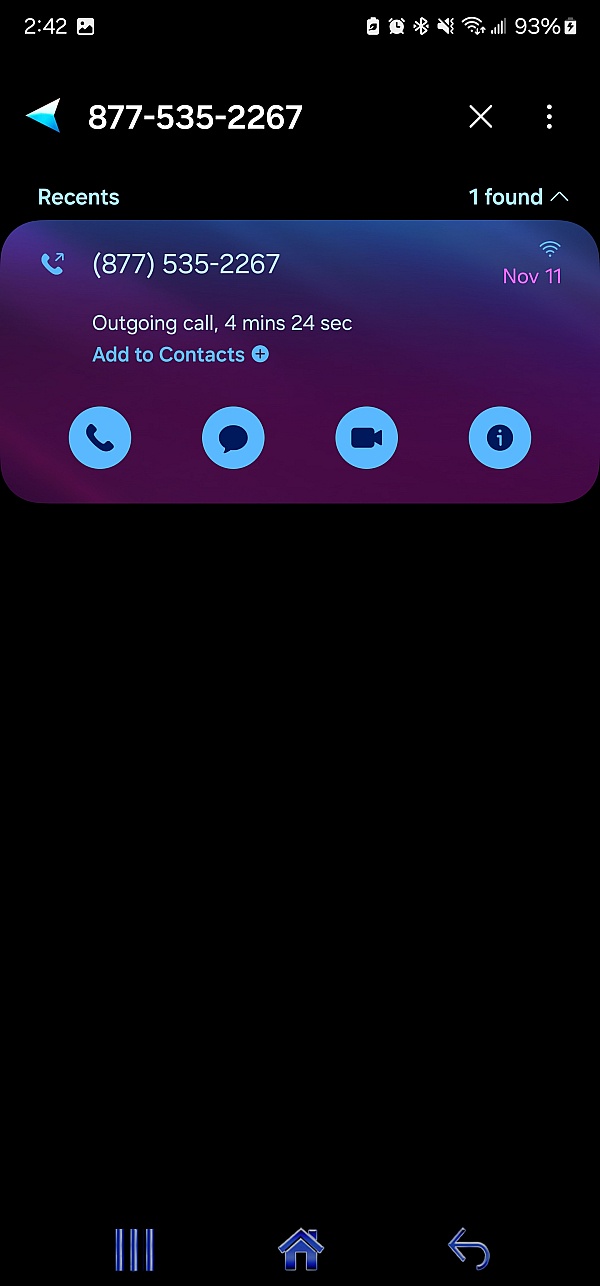Start a video call with this number
The image size is (600, 1286).
point(366,437)
